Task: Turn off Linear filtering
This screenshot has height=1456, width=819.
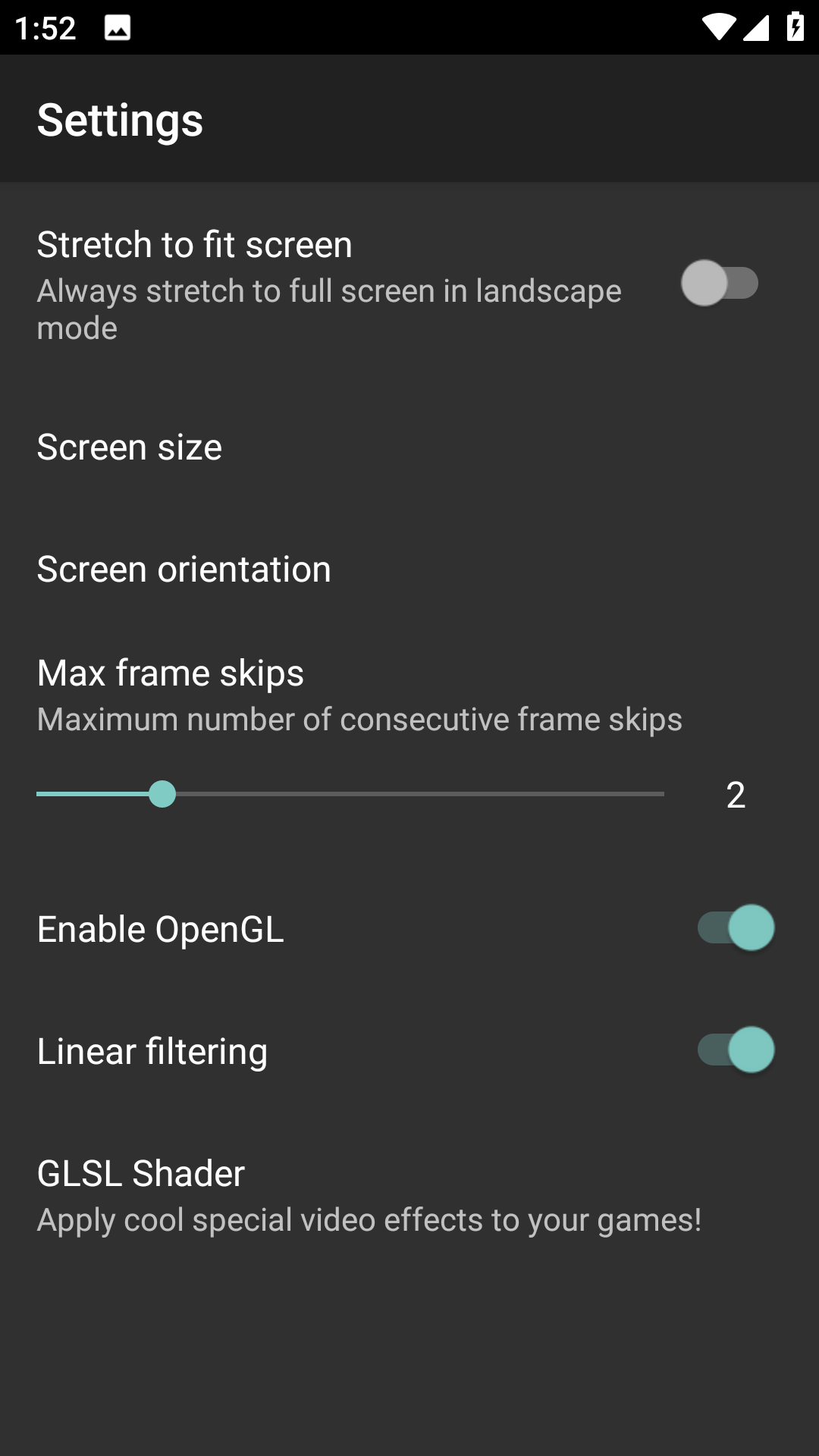Action: click(736, 1050)
